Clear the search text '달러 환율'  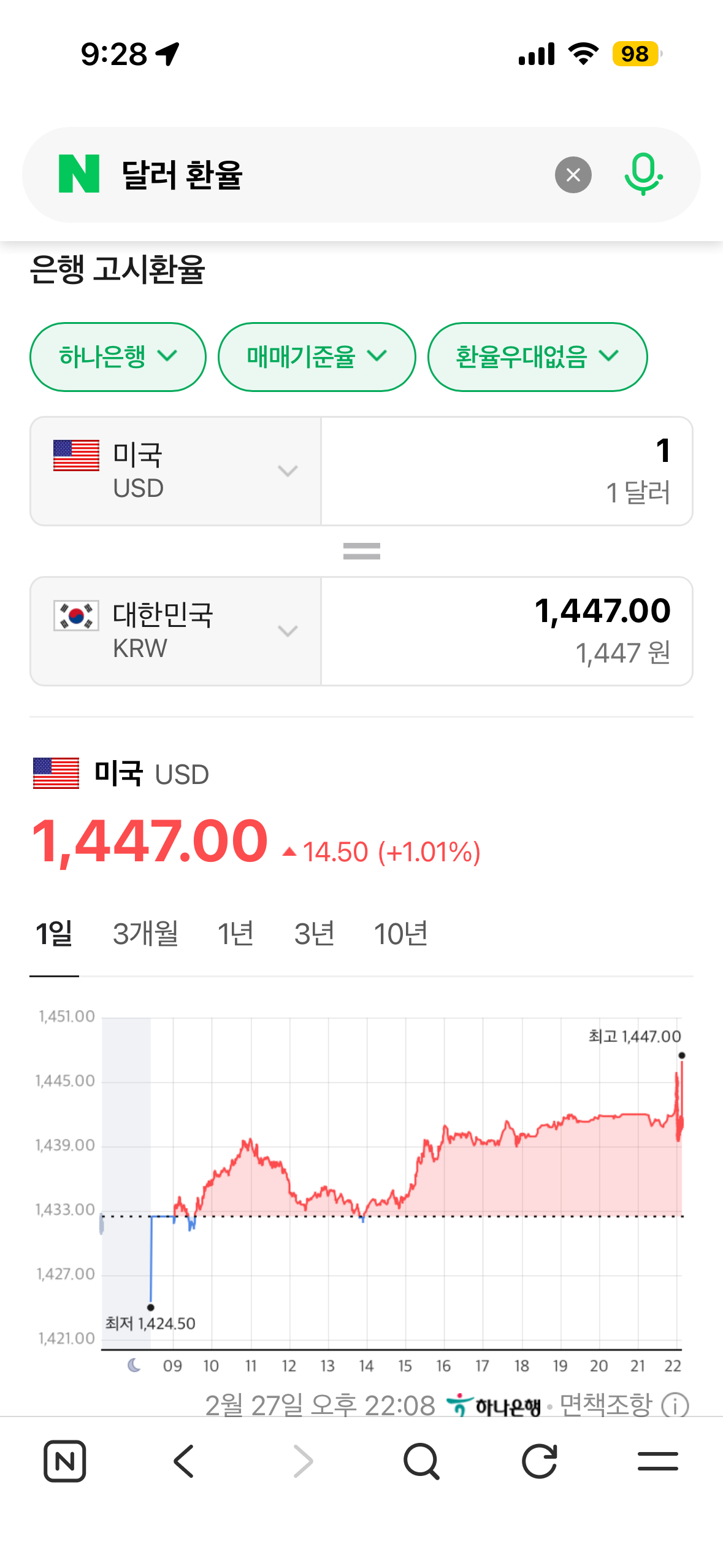pos(573,175)
